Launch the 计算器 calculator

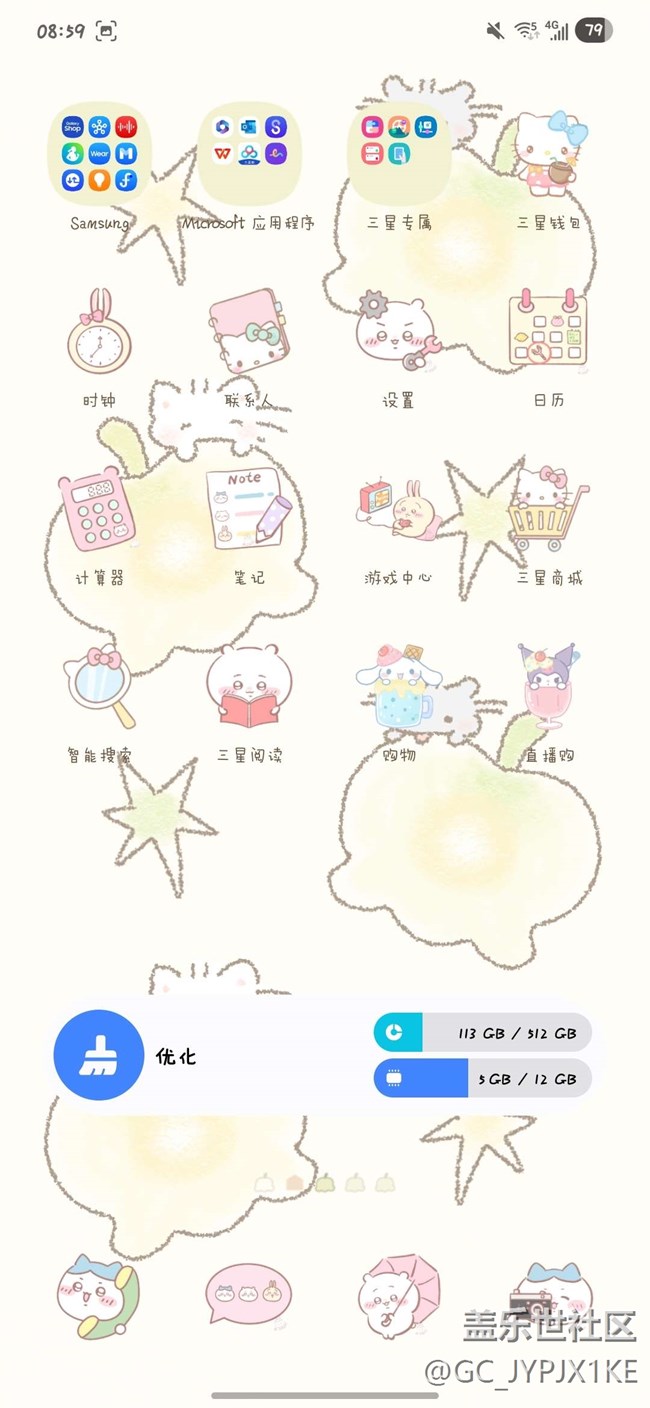coord(99,508)
